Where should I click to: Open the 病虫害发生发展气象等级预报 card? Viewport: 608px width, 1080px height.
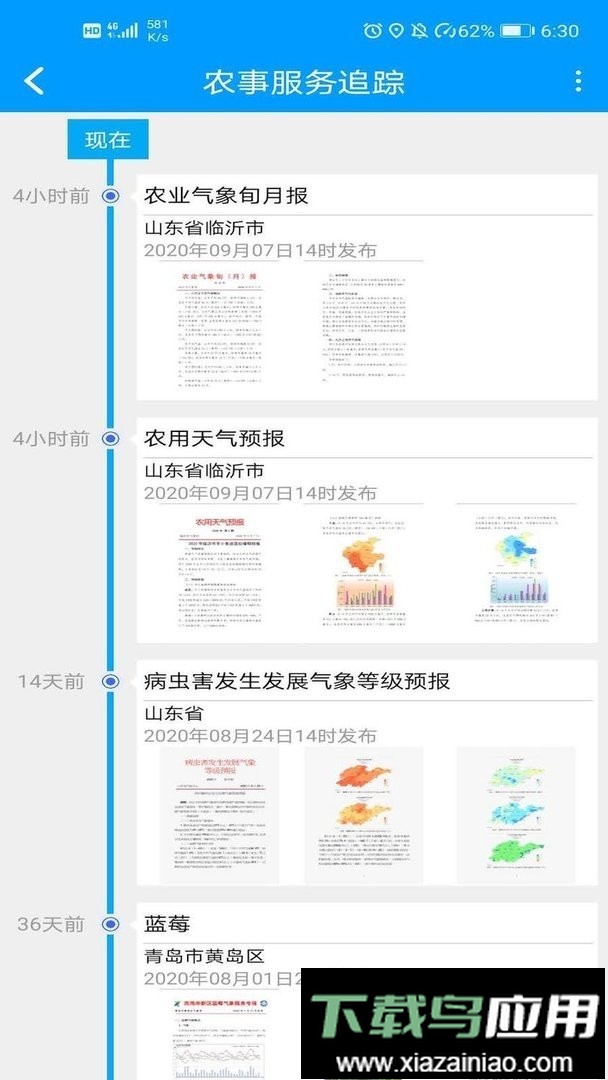click(366, 772)
